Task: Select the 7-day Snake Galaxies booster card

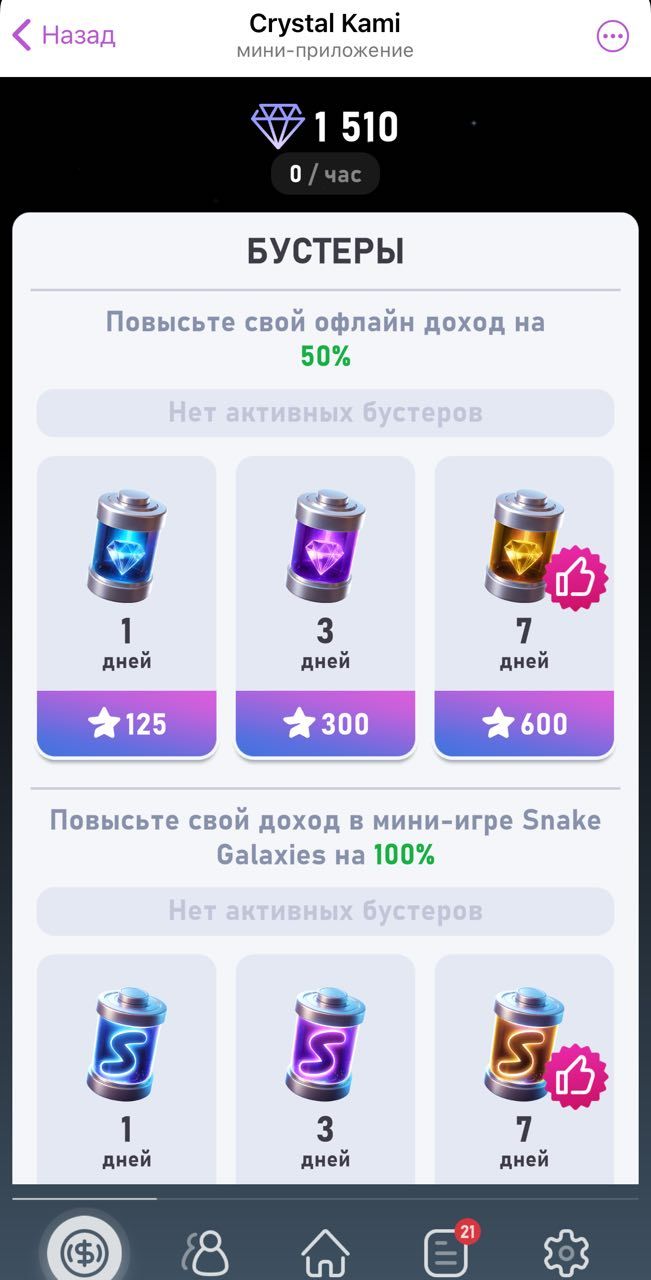Action: (x=524, y=1070)
